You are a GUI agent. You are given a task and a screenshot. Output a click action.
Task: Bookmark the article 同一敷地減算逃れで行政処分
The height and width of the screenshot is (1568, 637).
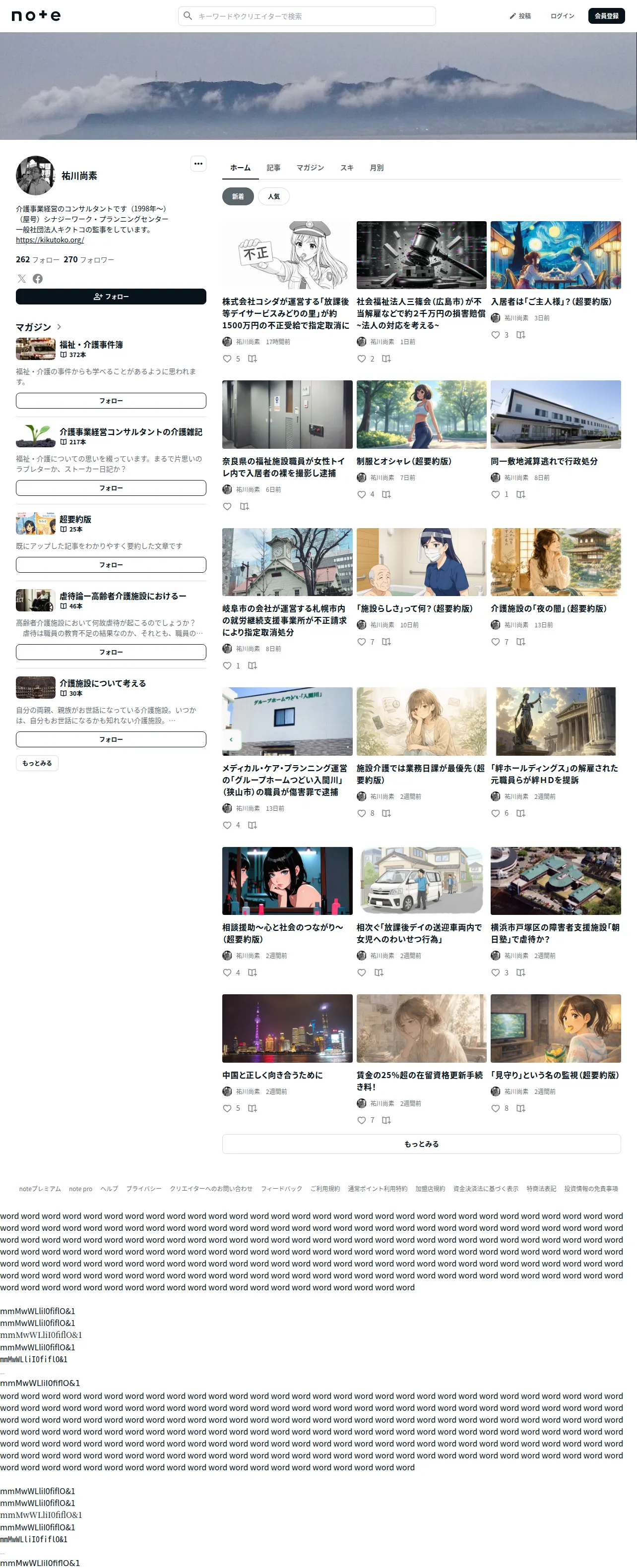[521, 494]
